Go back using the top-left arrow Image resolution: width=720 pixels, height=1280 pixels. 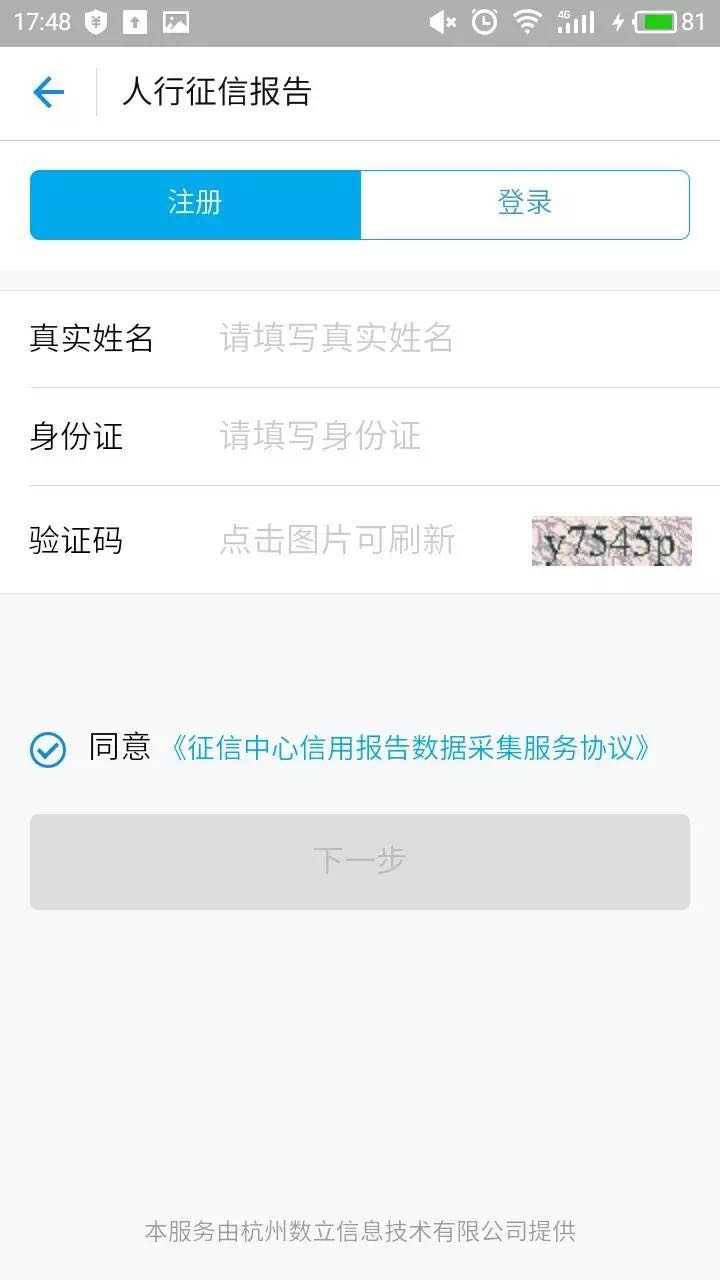coord(48,93)
